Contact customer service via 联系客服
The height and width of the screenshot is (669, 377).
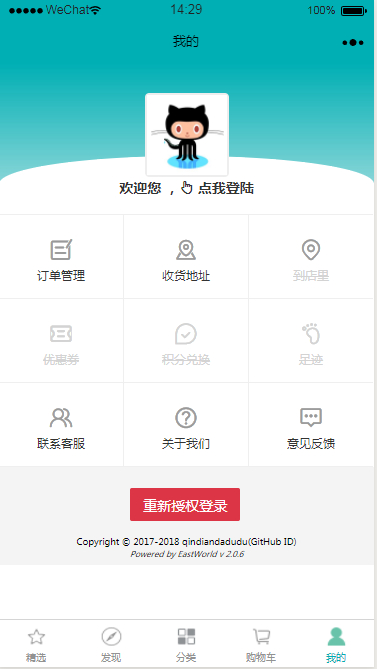(x=61, y=425)
